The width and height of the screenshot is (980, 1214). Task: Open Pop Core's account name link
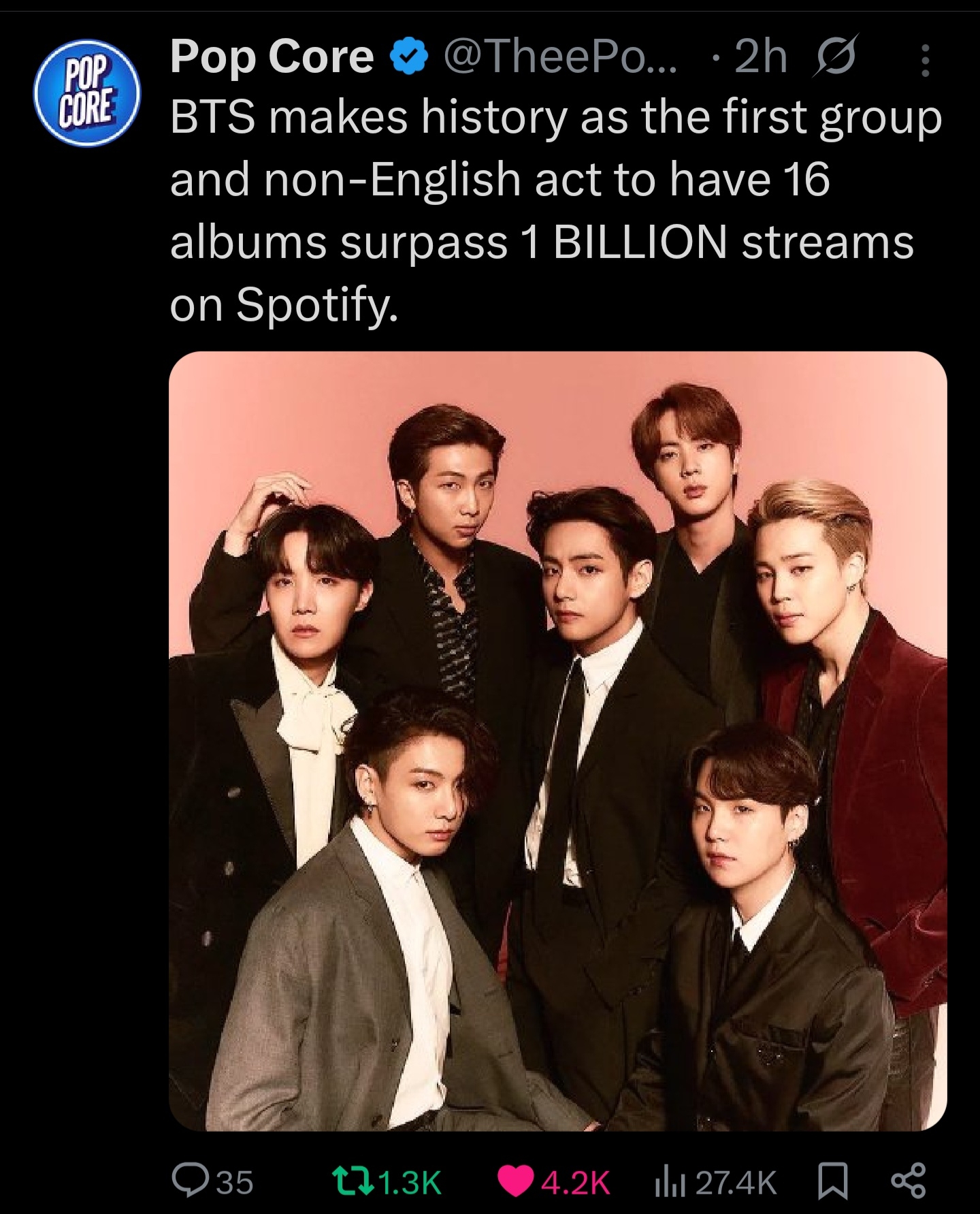(x=272, y=56)
